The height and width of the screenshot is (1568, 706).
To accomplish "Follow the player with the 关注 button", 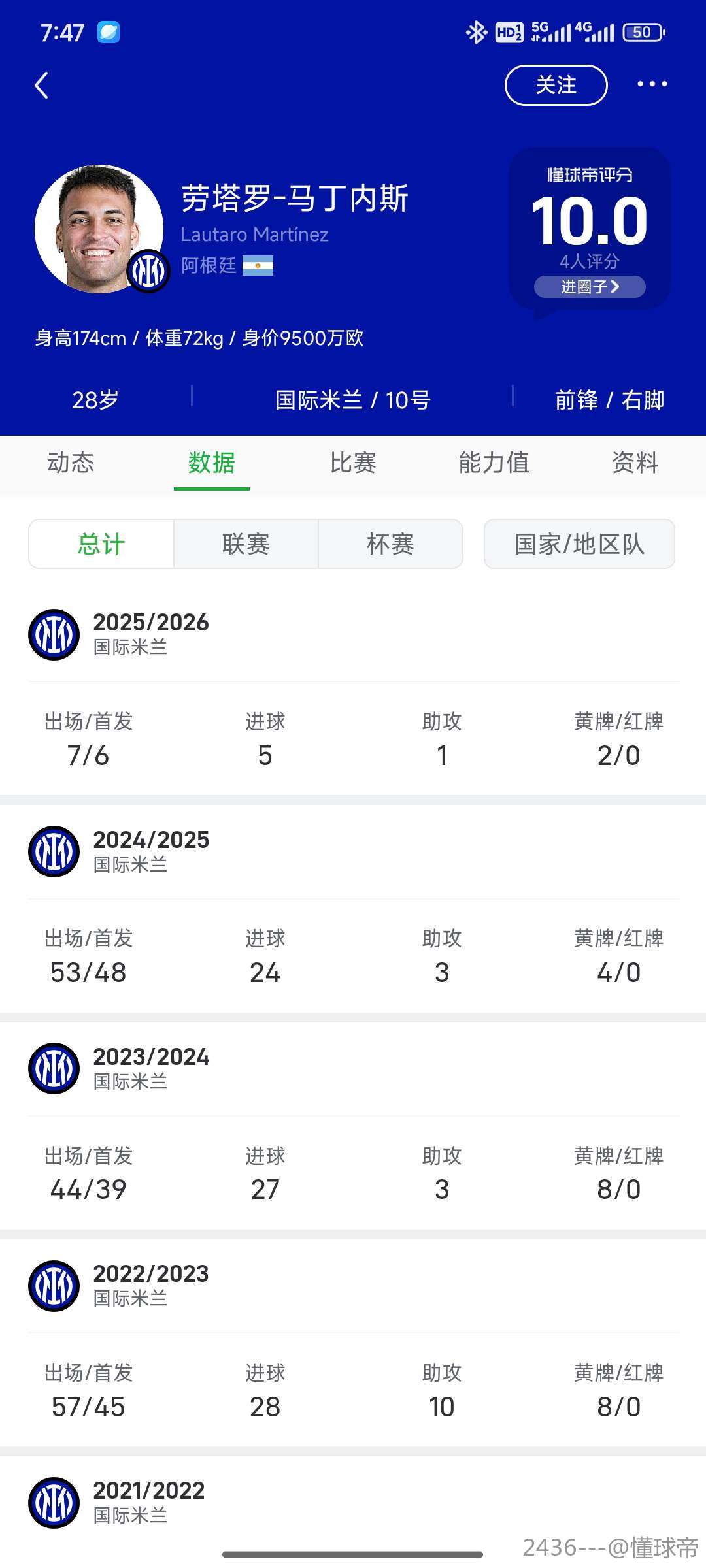I will point(556,85).
